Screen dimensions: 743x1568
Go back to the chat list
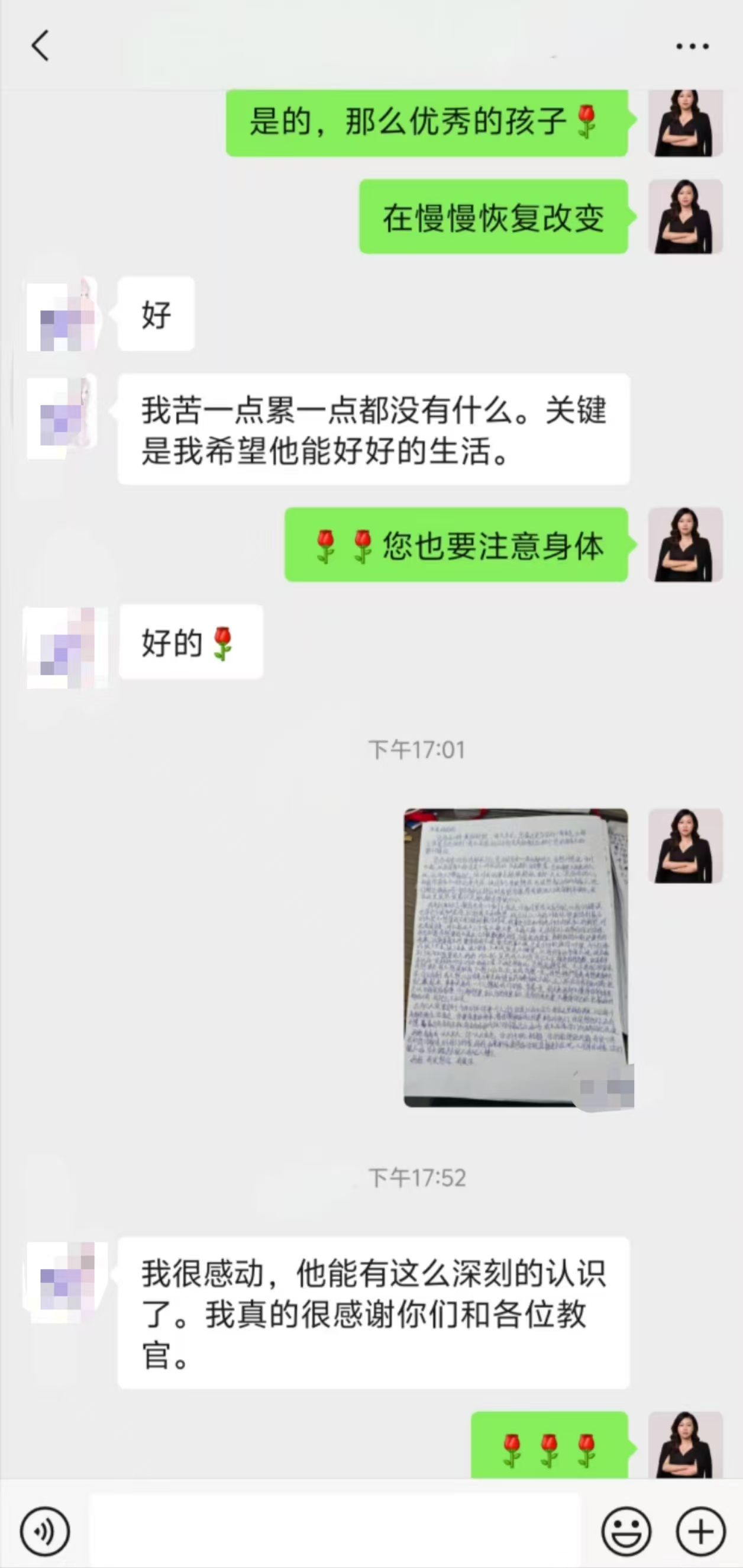(40, 46)
